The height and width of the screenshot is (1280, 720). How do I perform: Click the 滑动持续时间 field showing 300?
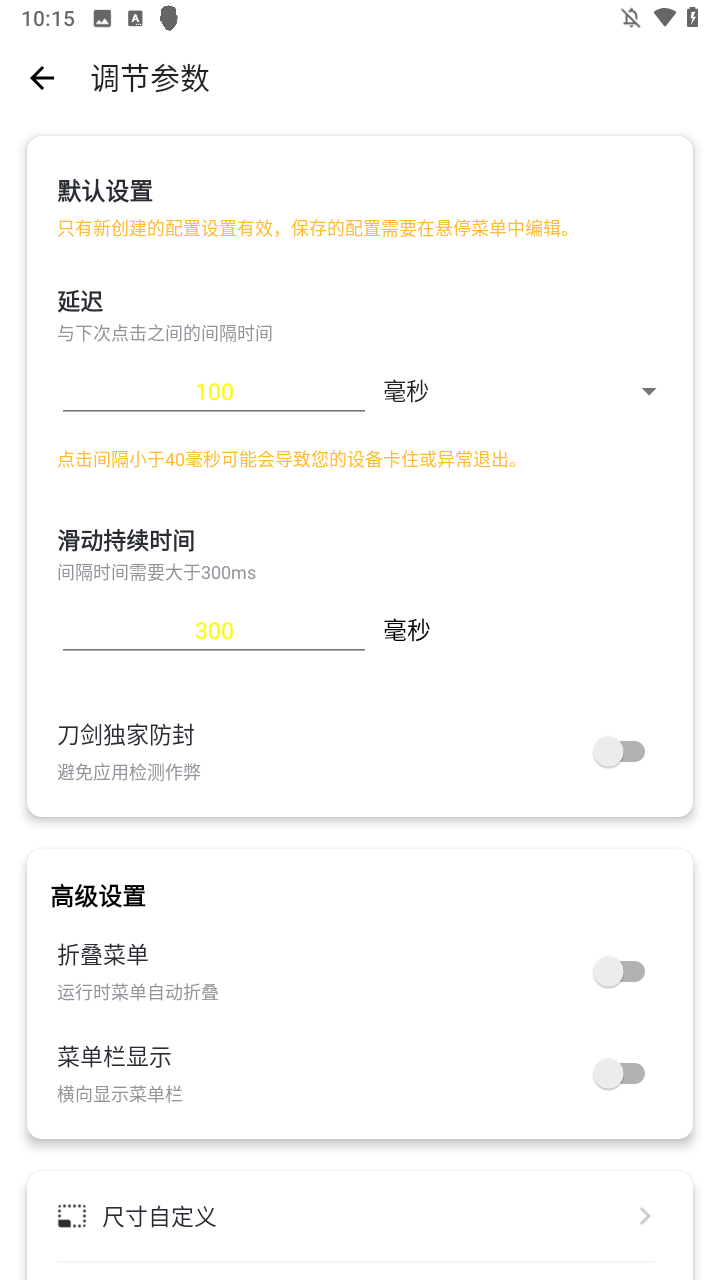[x=213, y=631]
